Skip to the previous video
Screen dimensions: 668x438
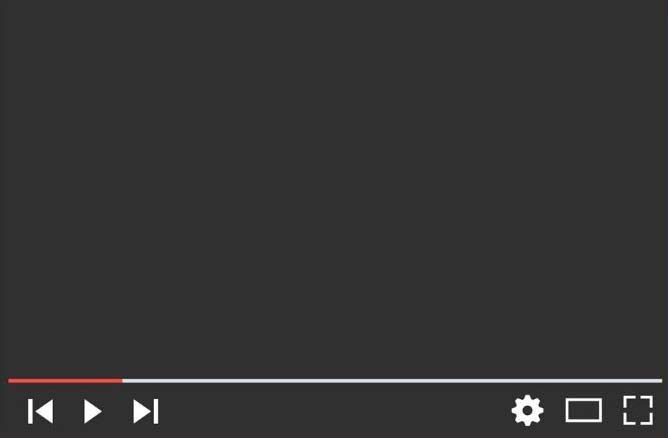[x=40, y=411]
